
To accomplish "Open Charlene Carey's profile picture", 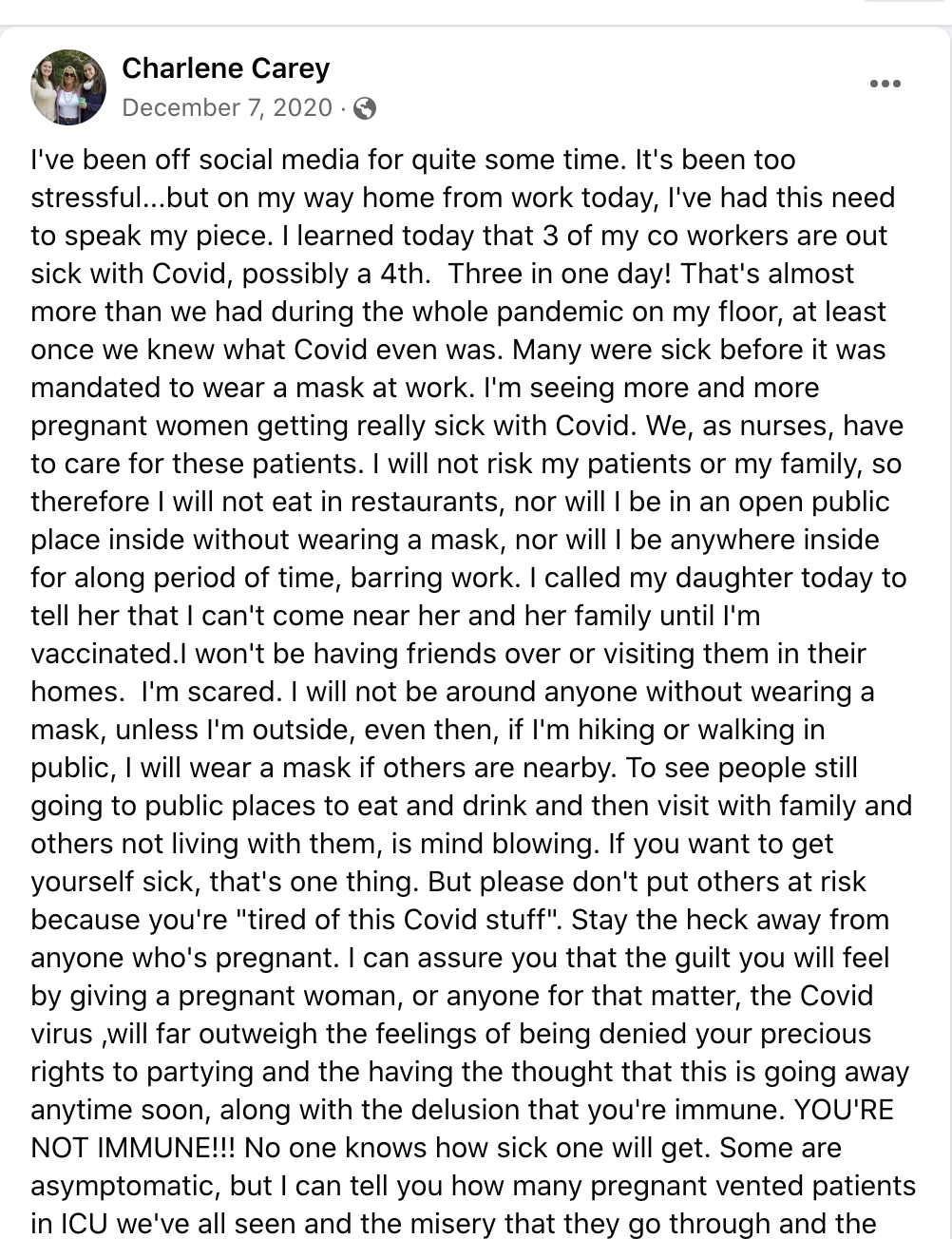I will 68,87.
